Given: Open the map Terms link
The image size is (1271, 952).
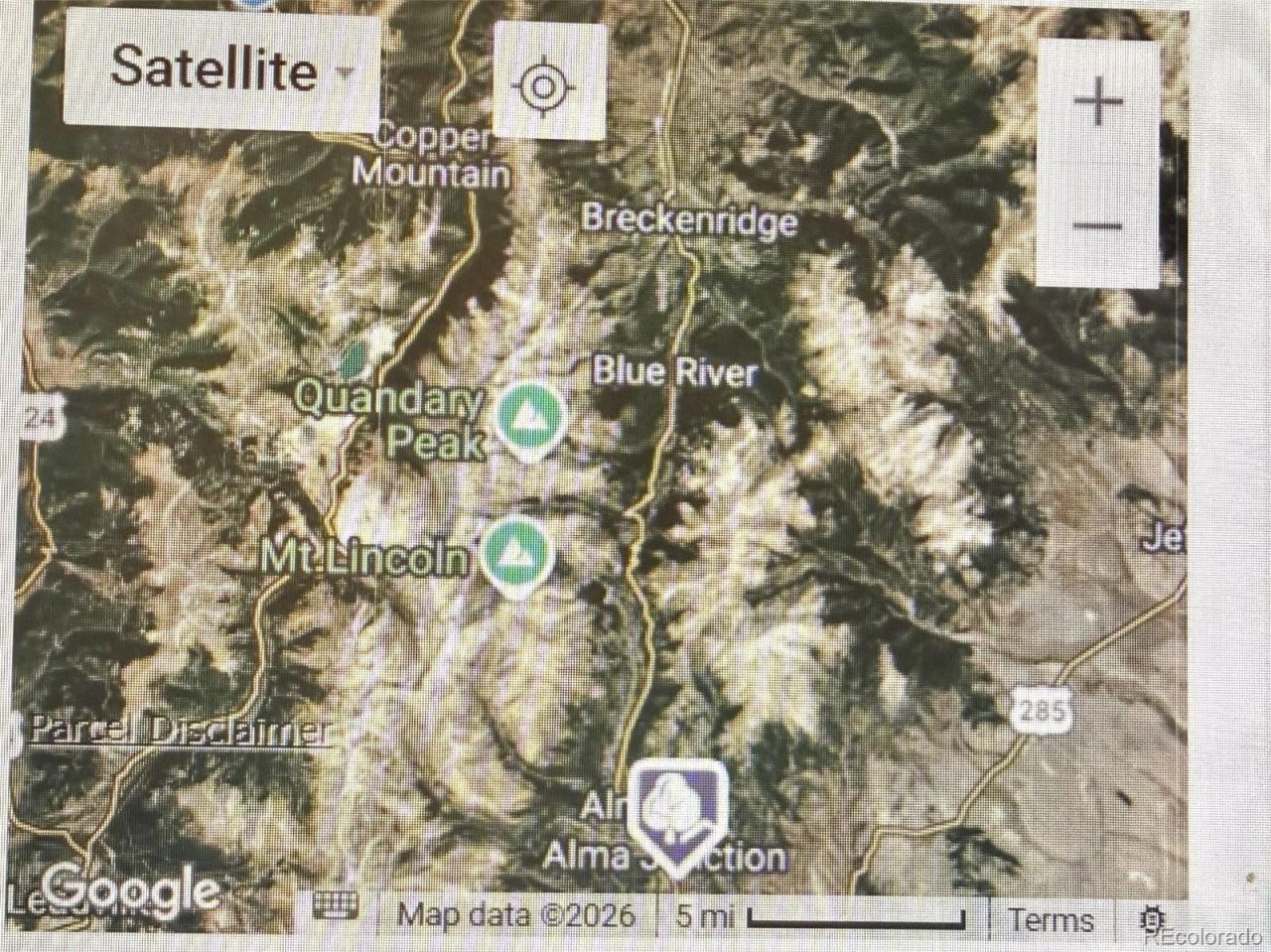Looking at the screenshot, I should (x=1050, y=918).
